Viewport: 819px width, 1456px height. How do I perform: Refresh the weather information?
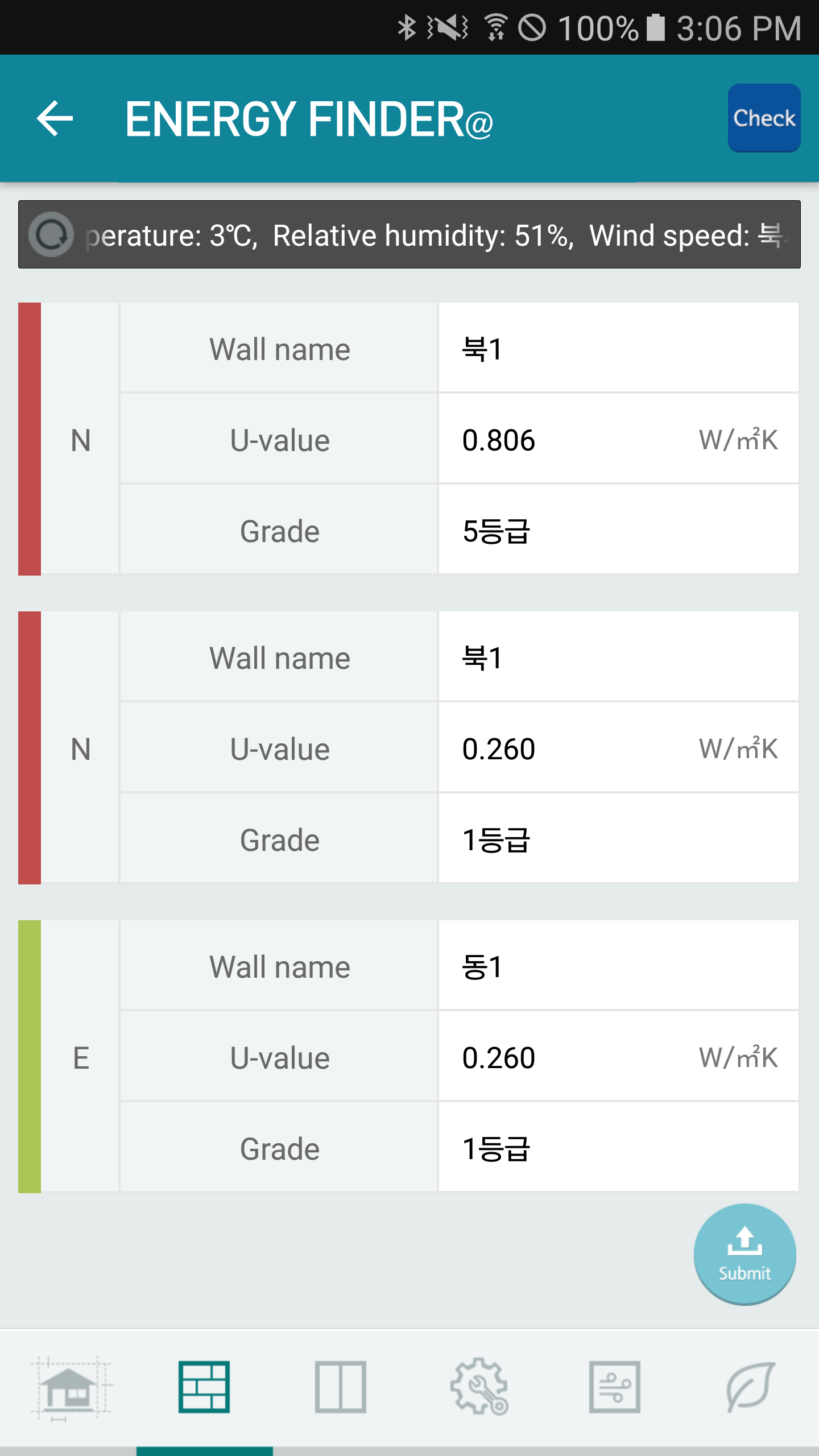51,234
